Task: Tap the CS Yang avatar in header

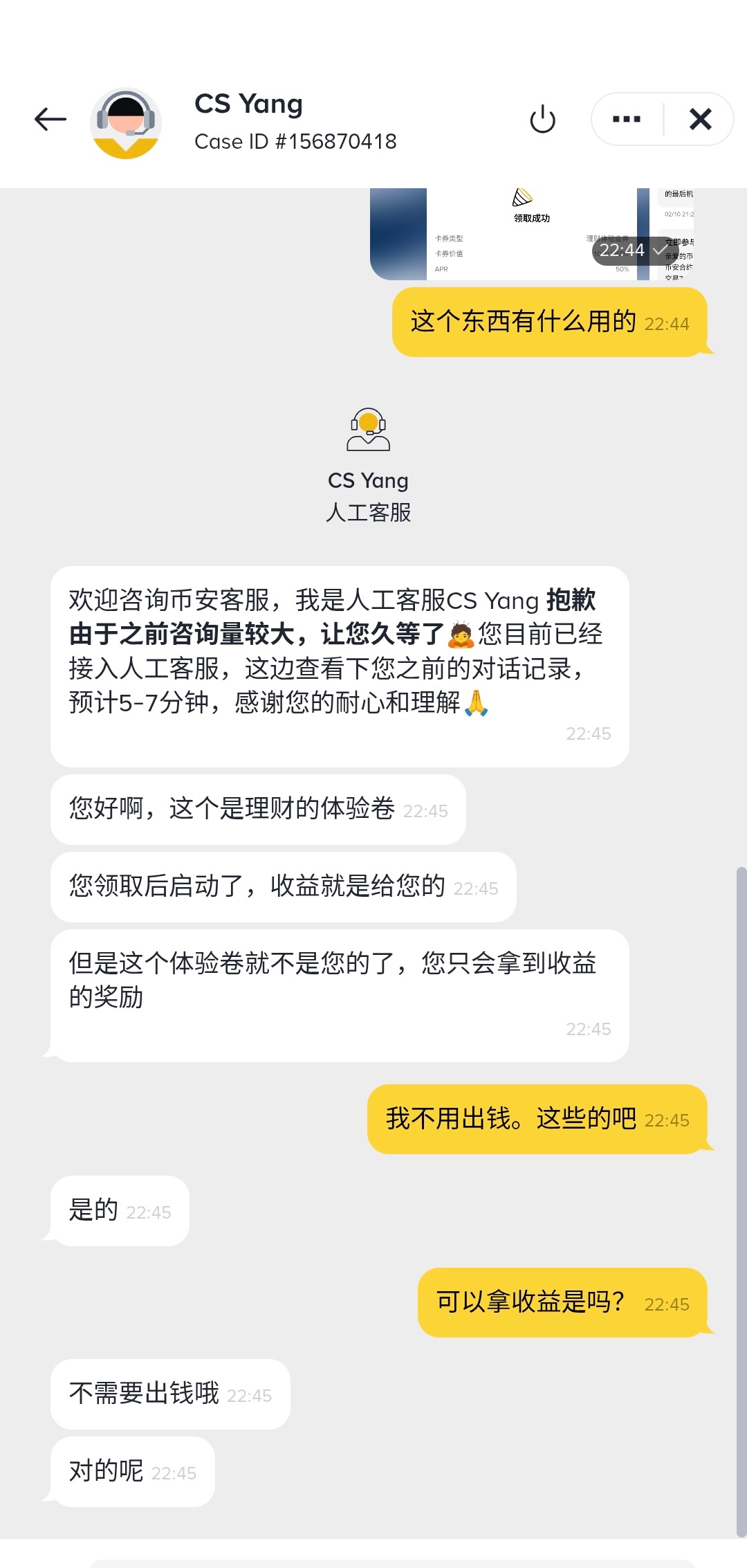Action: click(x=126, y=123)
